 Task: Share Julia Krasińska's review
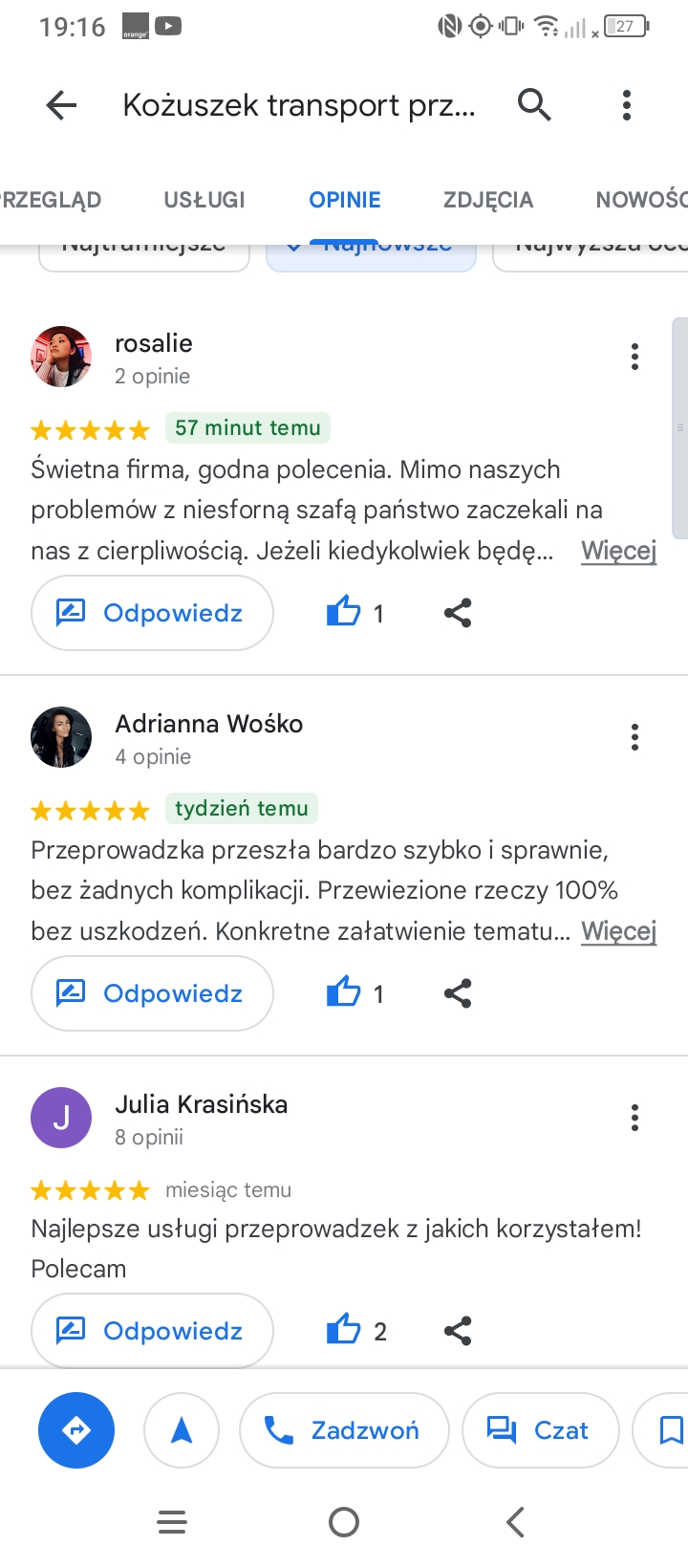pyautogui.click(x=458, y=1331)
